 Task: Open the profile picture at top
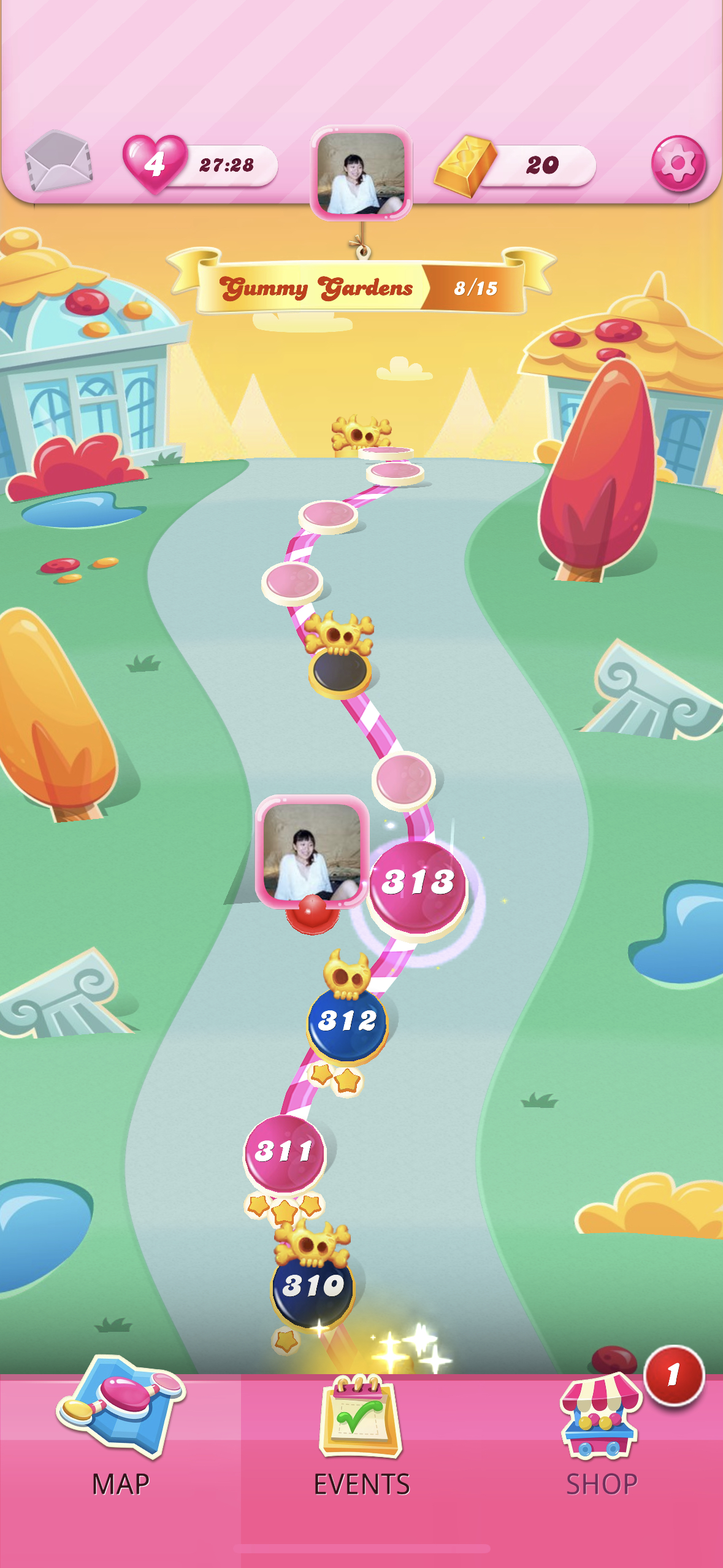pos(361,173)
